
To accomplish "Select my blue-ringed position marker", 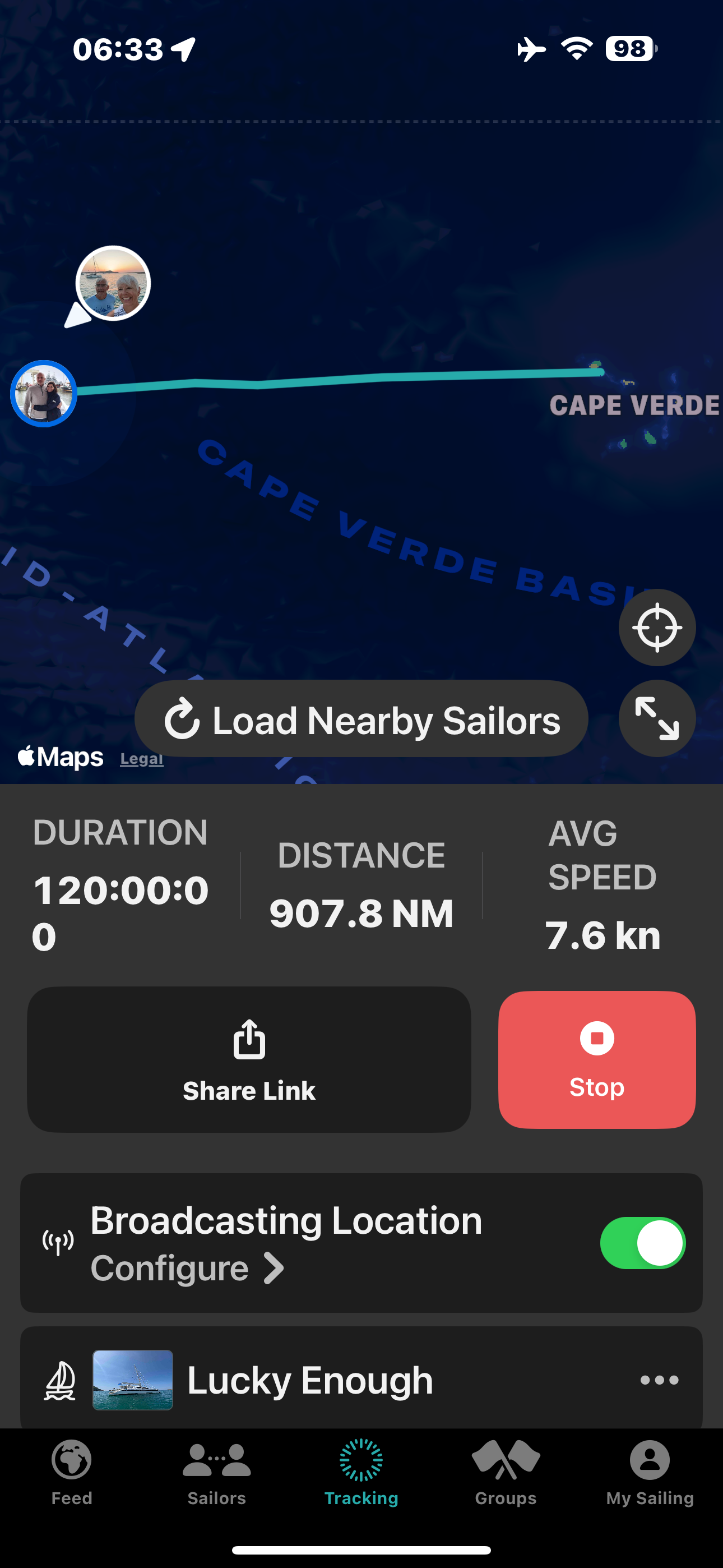I will (43, 394).
